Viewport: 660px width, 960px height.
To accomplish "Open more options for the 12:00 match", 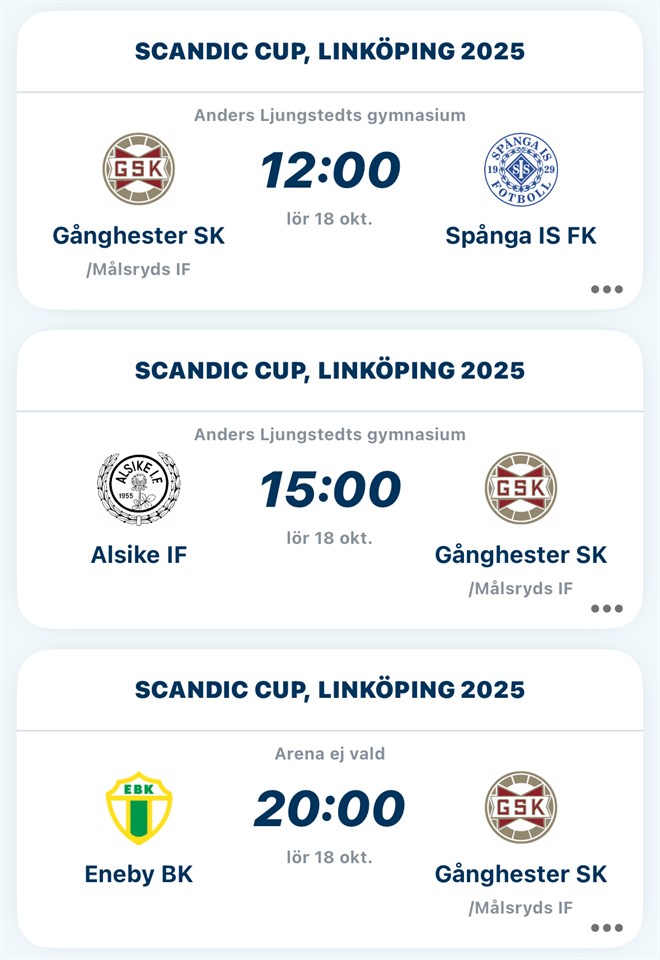I will point(606,289).
